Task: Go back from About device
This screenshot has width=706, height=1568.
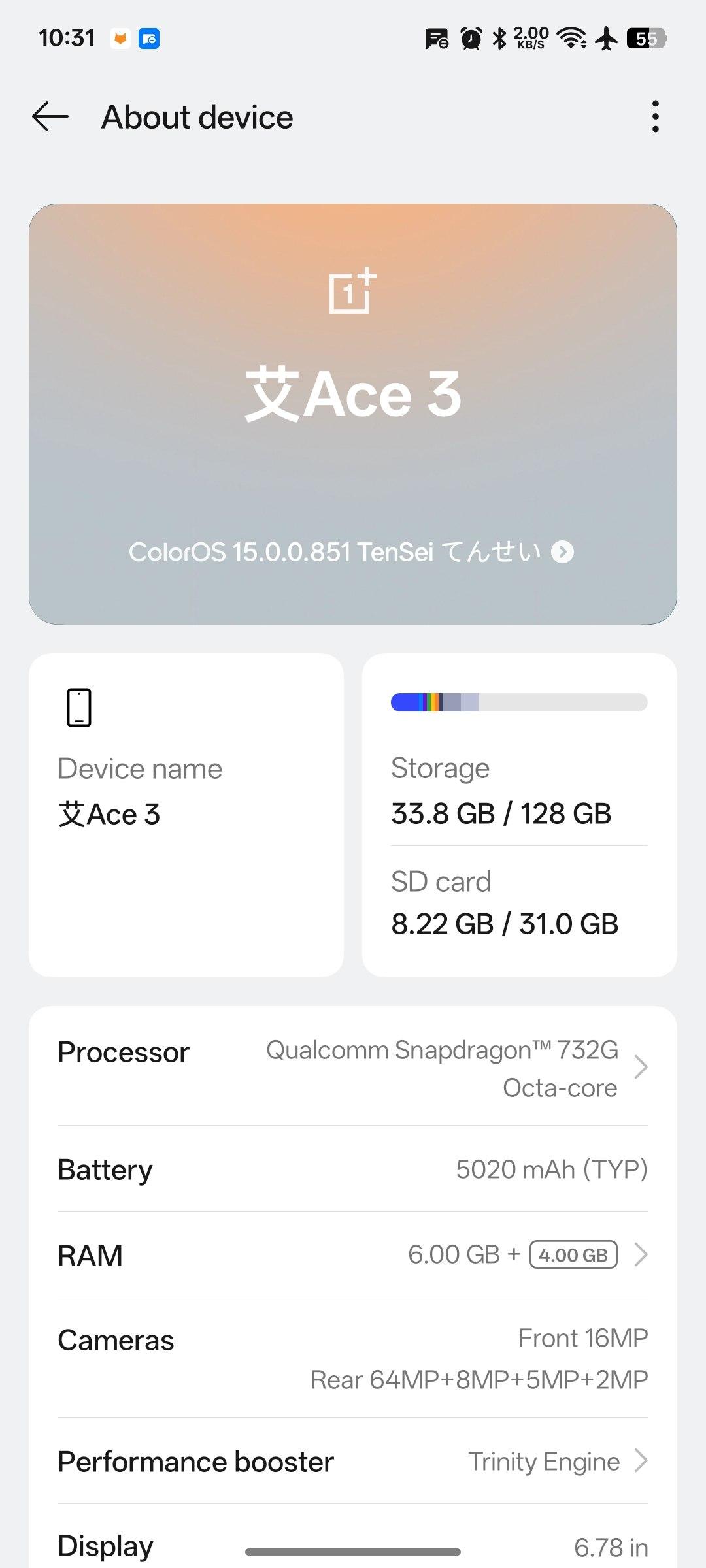Action: 50,117
